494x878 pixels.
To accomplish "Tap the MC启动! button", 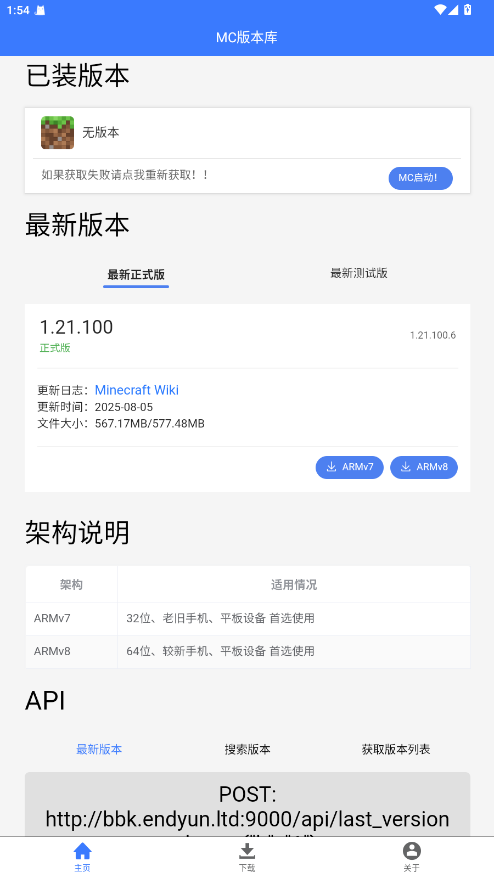I will (x=421, y=179).
